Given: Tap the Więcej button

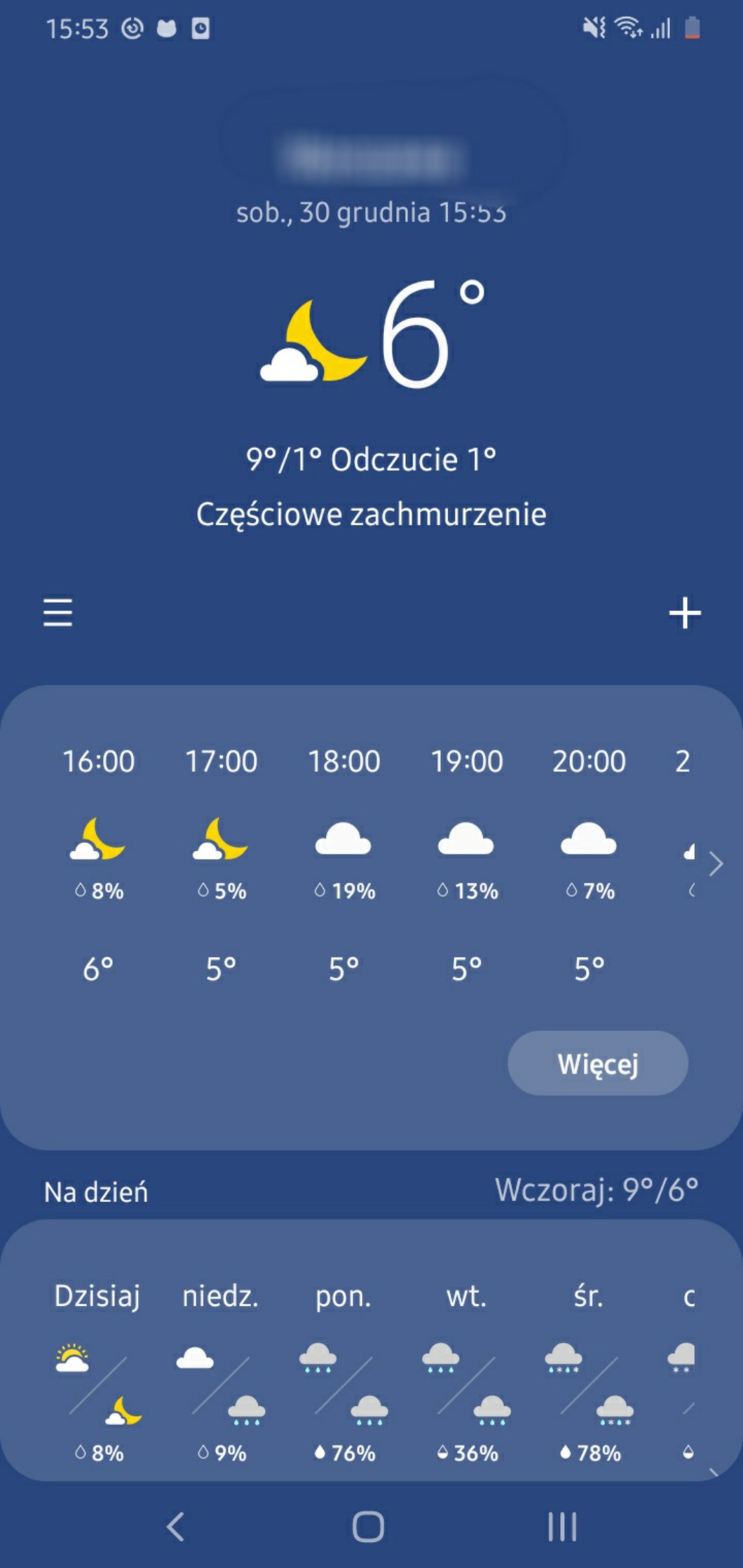Looking at the screenshot, I should click(x=597, y=1063).
